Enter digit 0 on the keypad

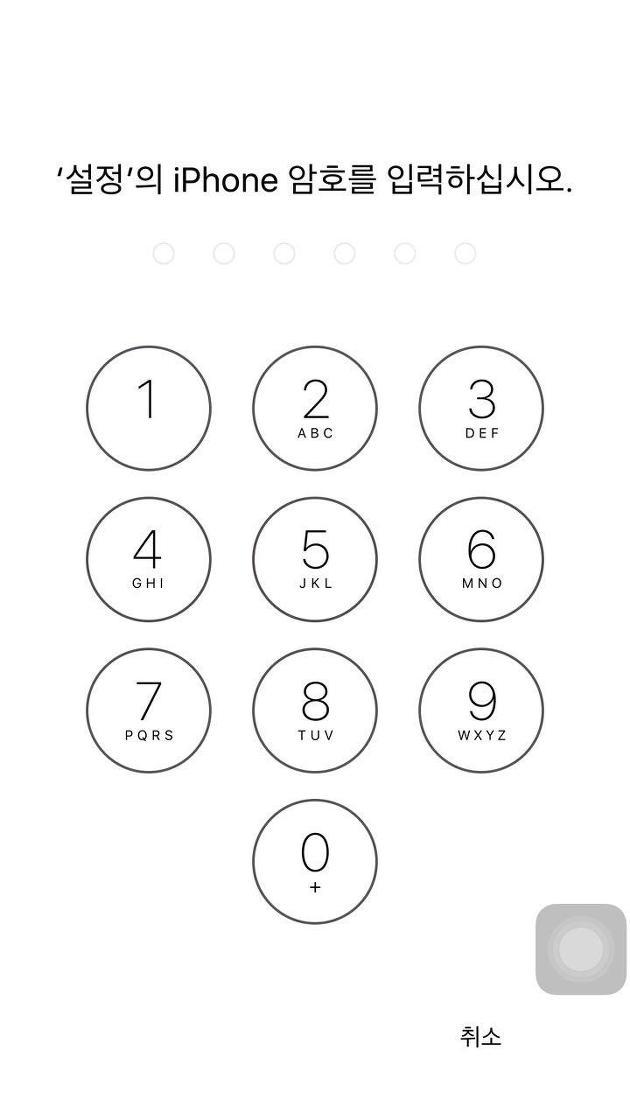(314, 861)
